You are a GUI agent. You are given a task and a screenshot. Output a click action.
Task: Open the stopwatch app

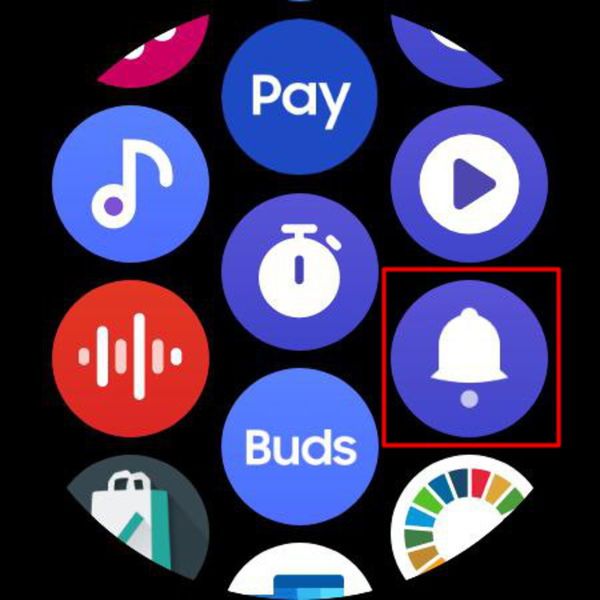[299, 271]
